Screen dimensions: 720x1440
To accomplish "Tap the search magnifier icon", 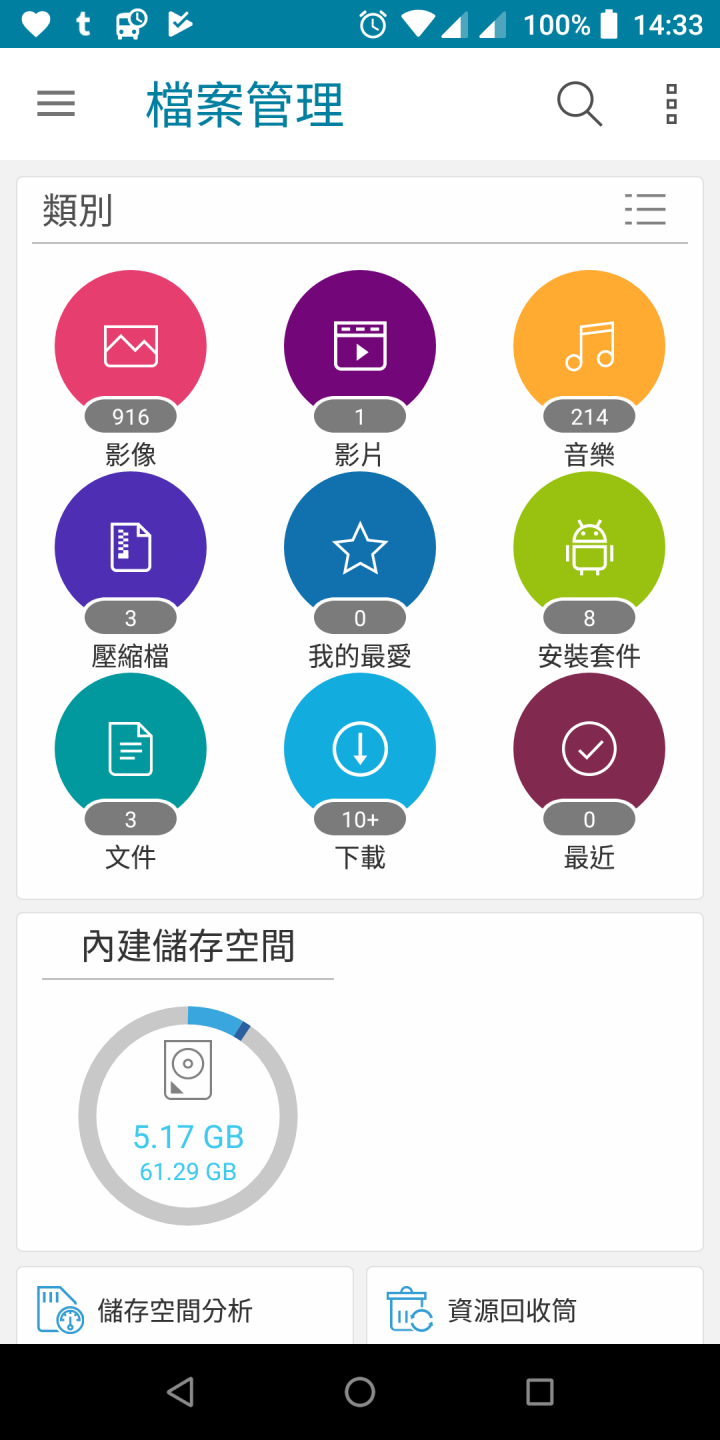I will [579, 104].
